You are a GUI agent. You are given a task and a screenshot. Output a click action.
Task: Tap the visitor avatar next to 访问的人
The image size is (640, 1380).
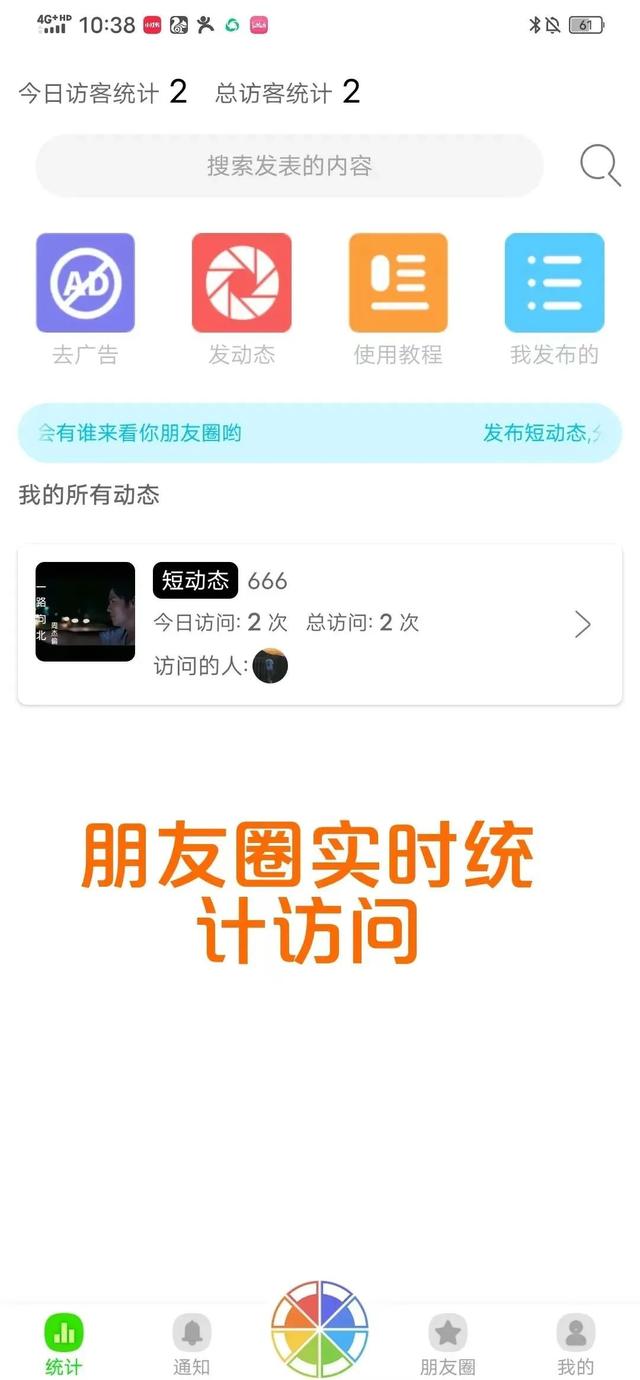point(270,666)
